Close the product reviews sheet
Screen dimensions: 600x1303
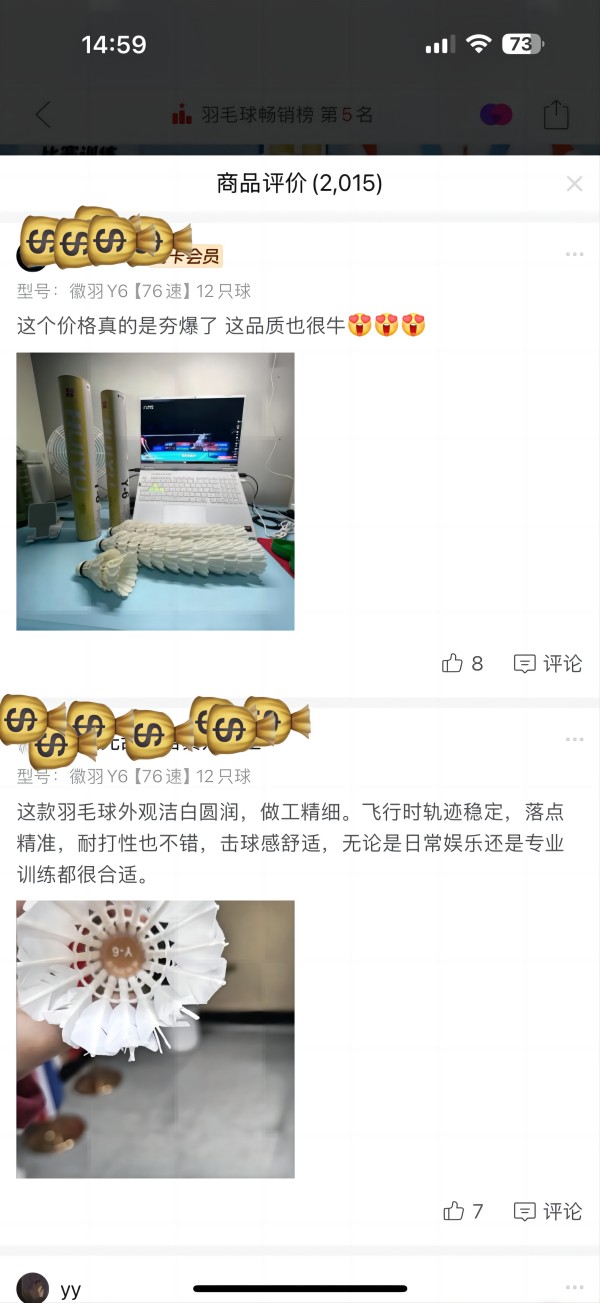pos(574,184)
